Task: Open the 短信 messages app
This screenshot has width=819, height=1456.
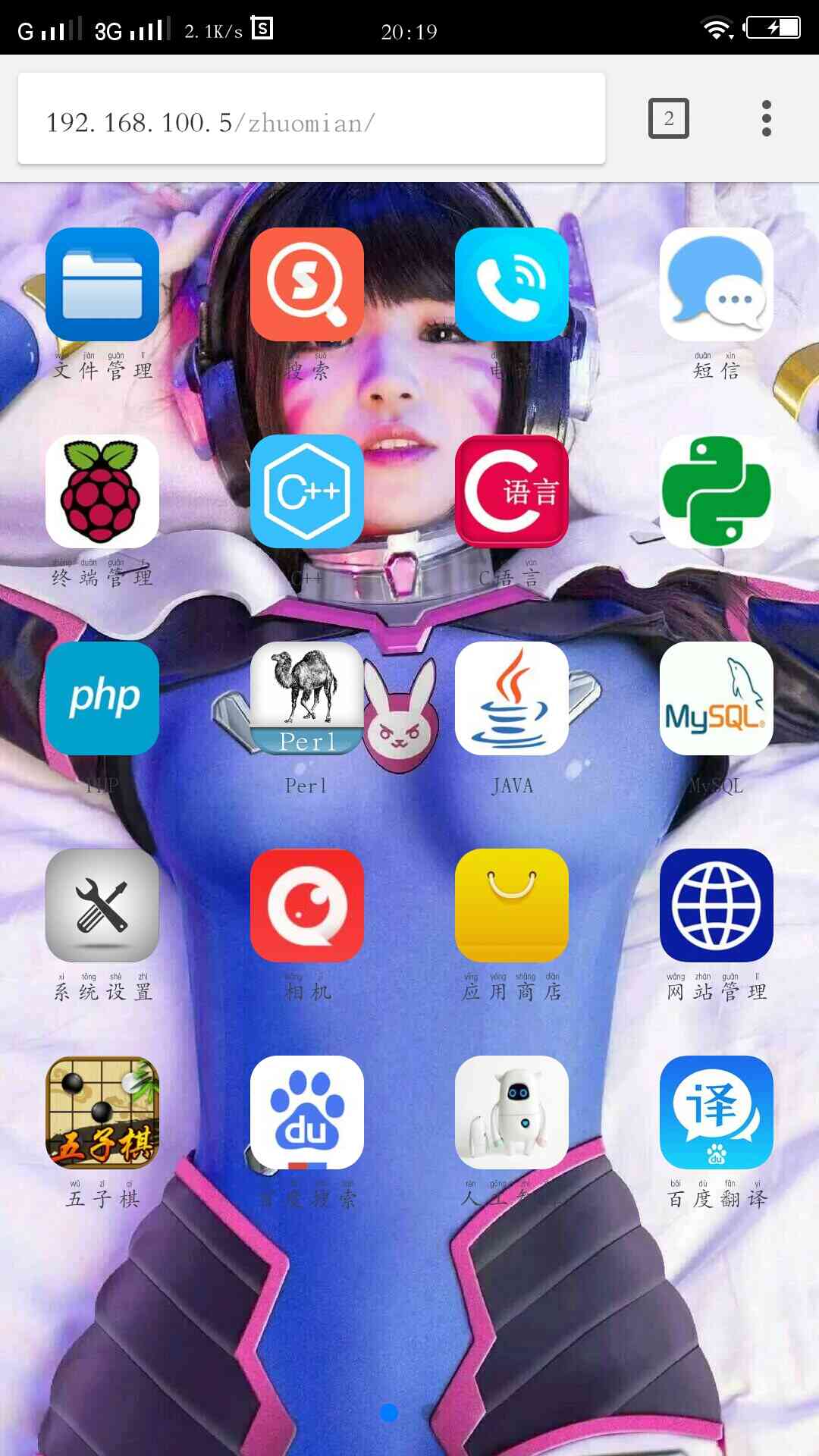Action: point(717,284)
